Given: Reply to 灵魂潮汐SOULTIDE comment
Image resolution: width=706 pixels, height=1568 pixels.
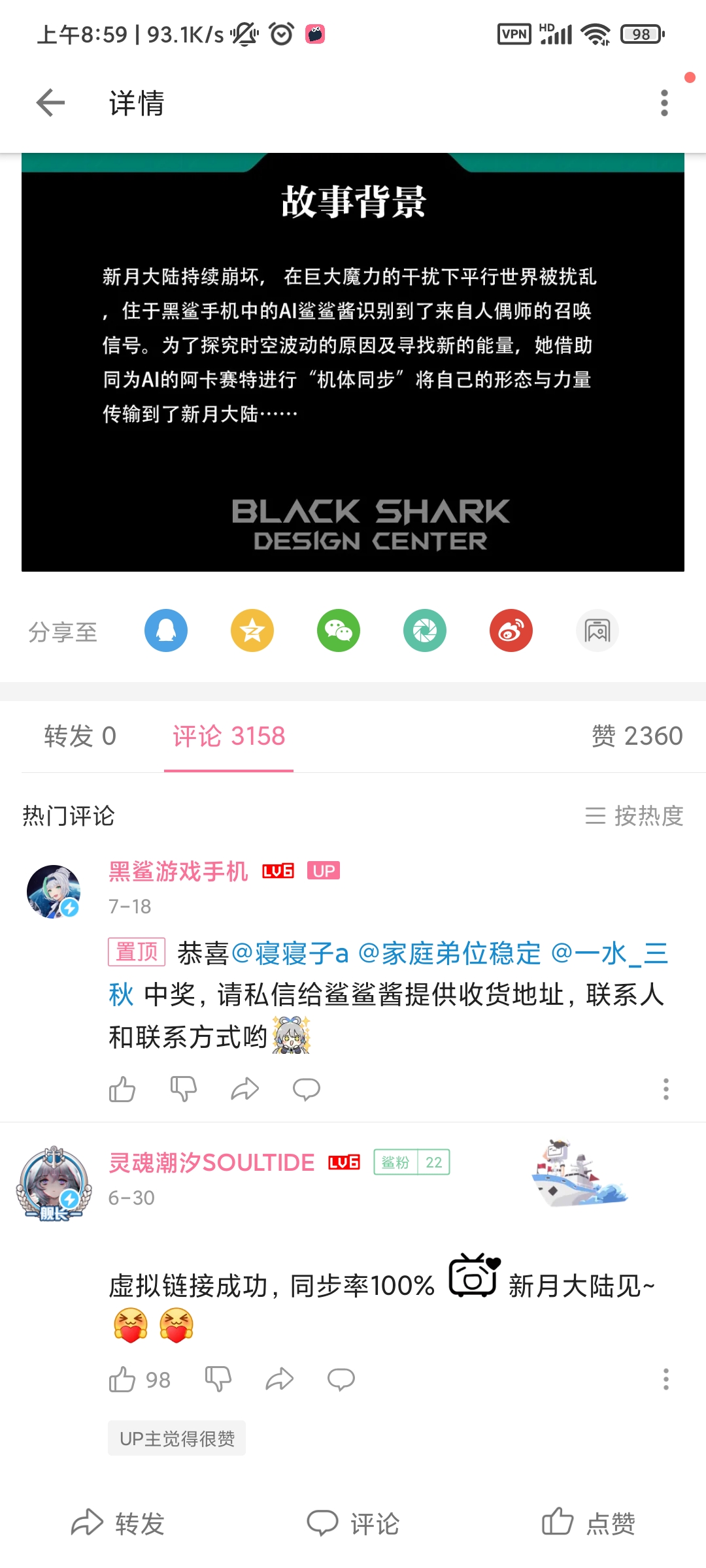Looking at the screenshot, I should coord(341,1379).
